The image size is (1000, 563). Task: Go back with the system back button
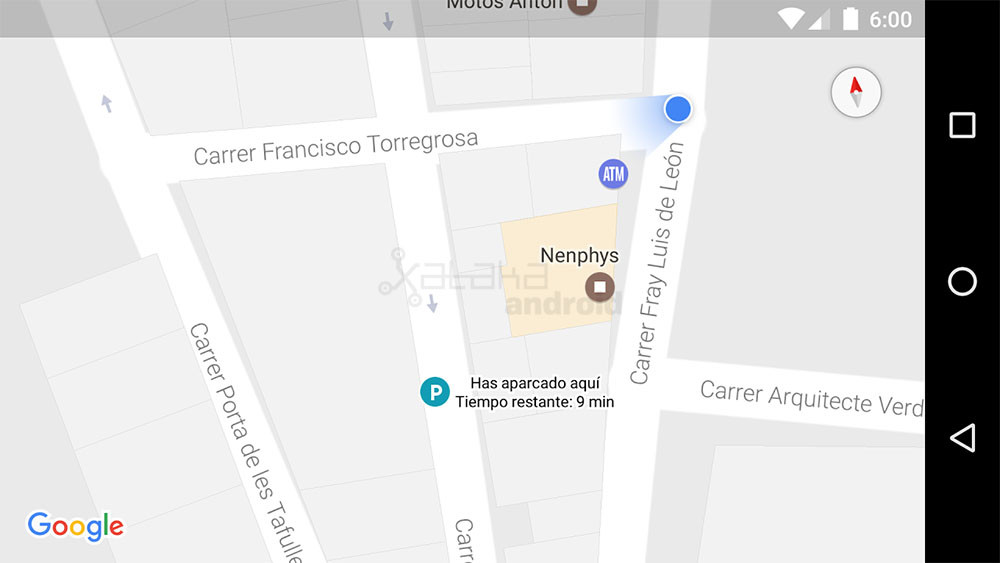click(x=962, y=438)
